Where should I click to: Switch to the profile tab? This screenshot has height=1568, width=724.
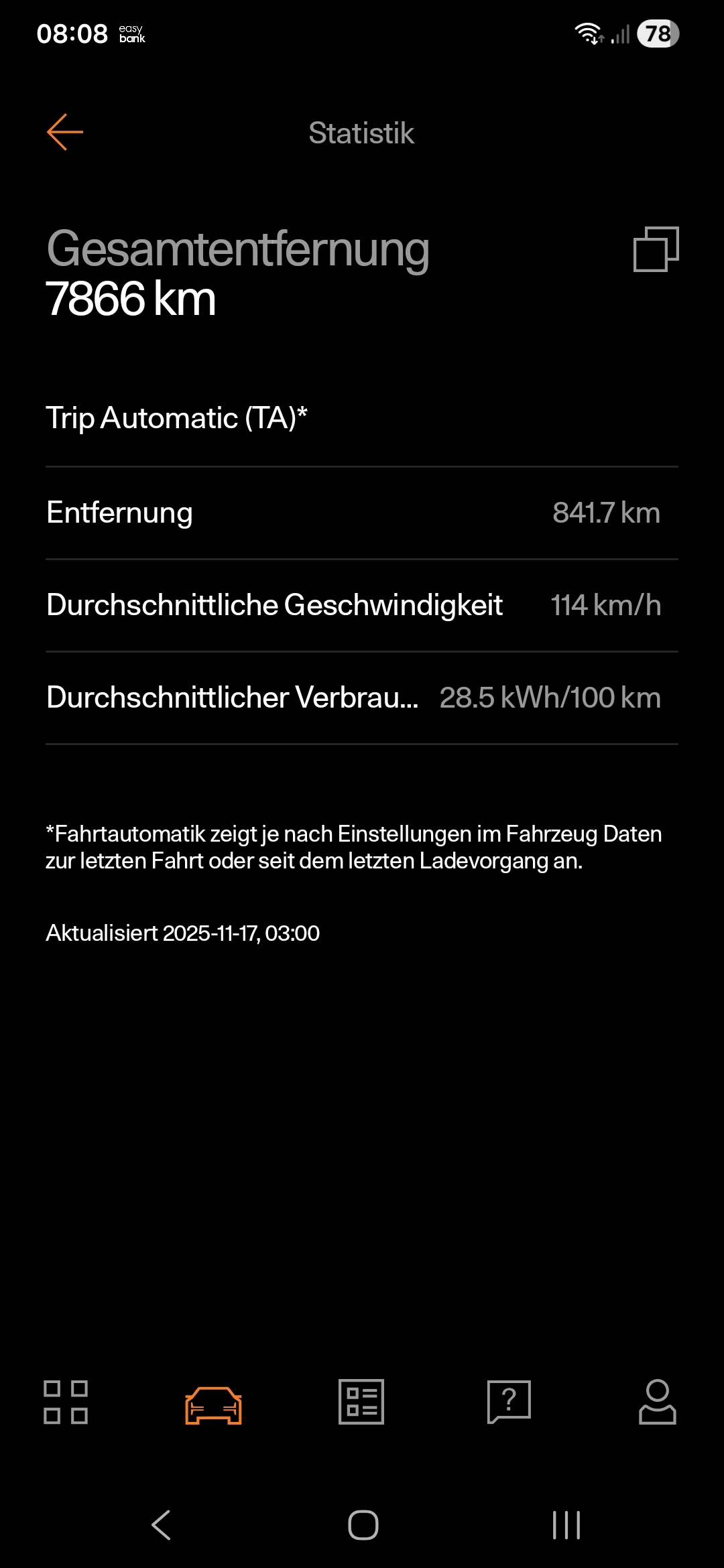pos(657,1402)
